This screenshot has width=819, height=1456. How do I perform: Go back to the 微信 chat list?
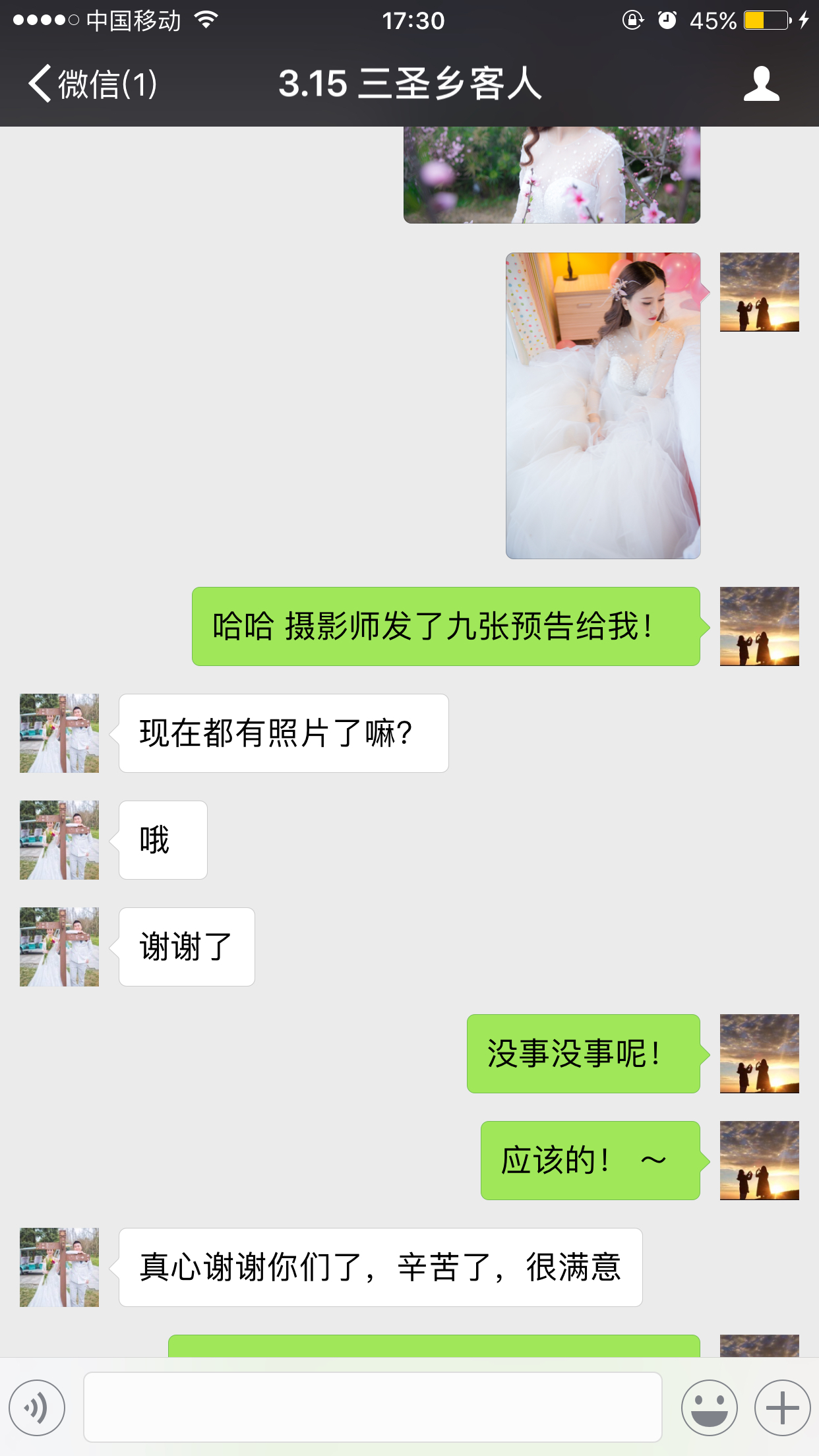[92, 84]
